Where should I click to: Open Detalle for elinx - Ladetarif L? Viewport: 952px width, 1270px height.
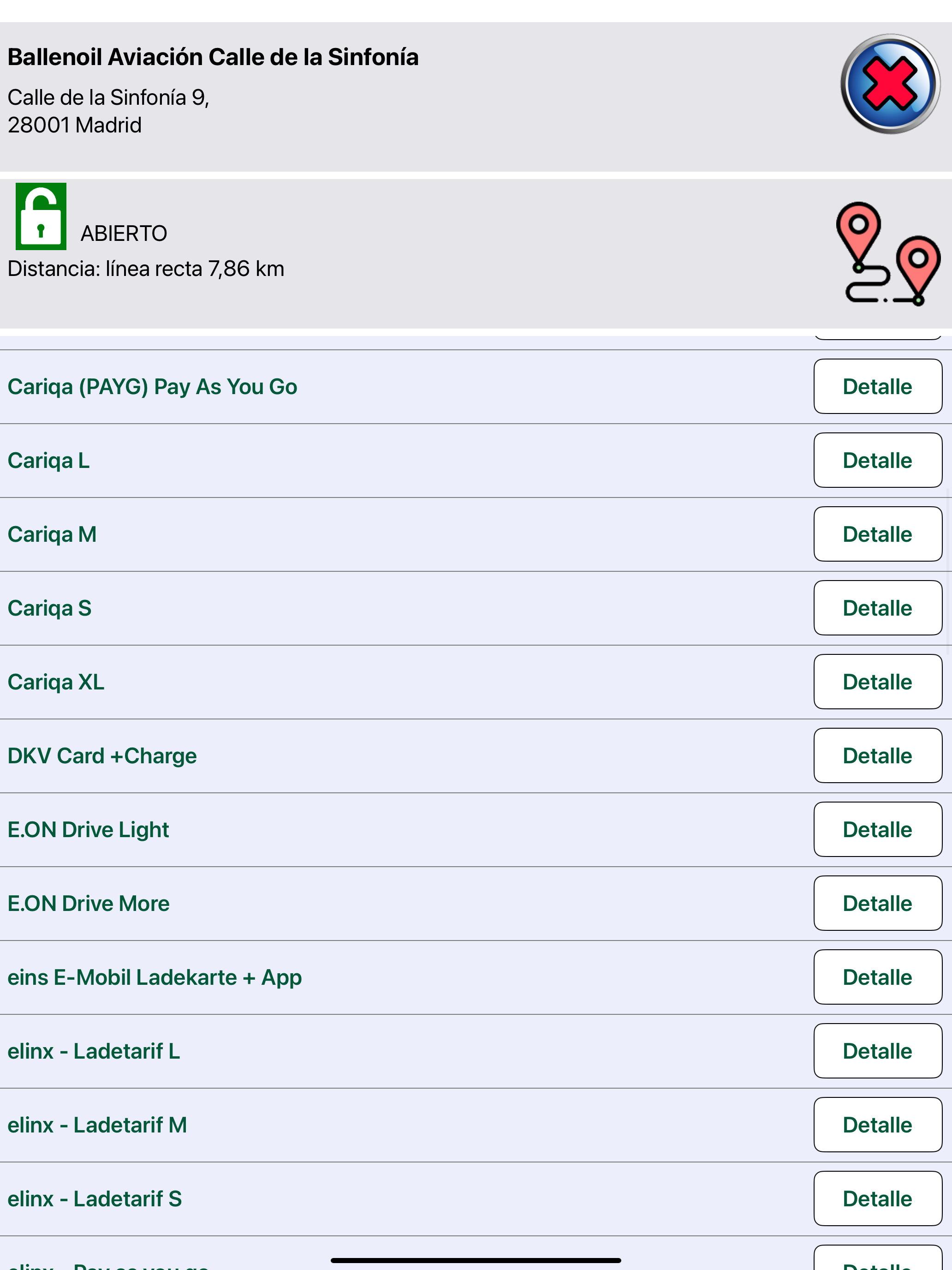[877, 1051]
